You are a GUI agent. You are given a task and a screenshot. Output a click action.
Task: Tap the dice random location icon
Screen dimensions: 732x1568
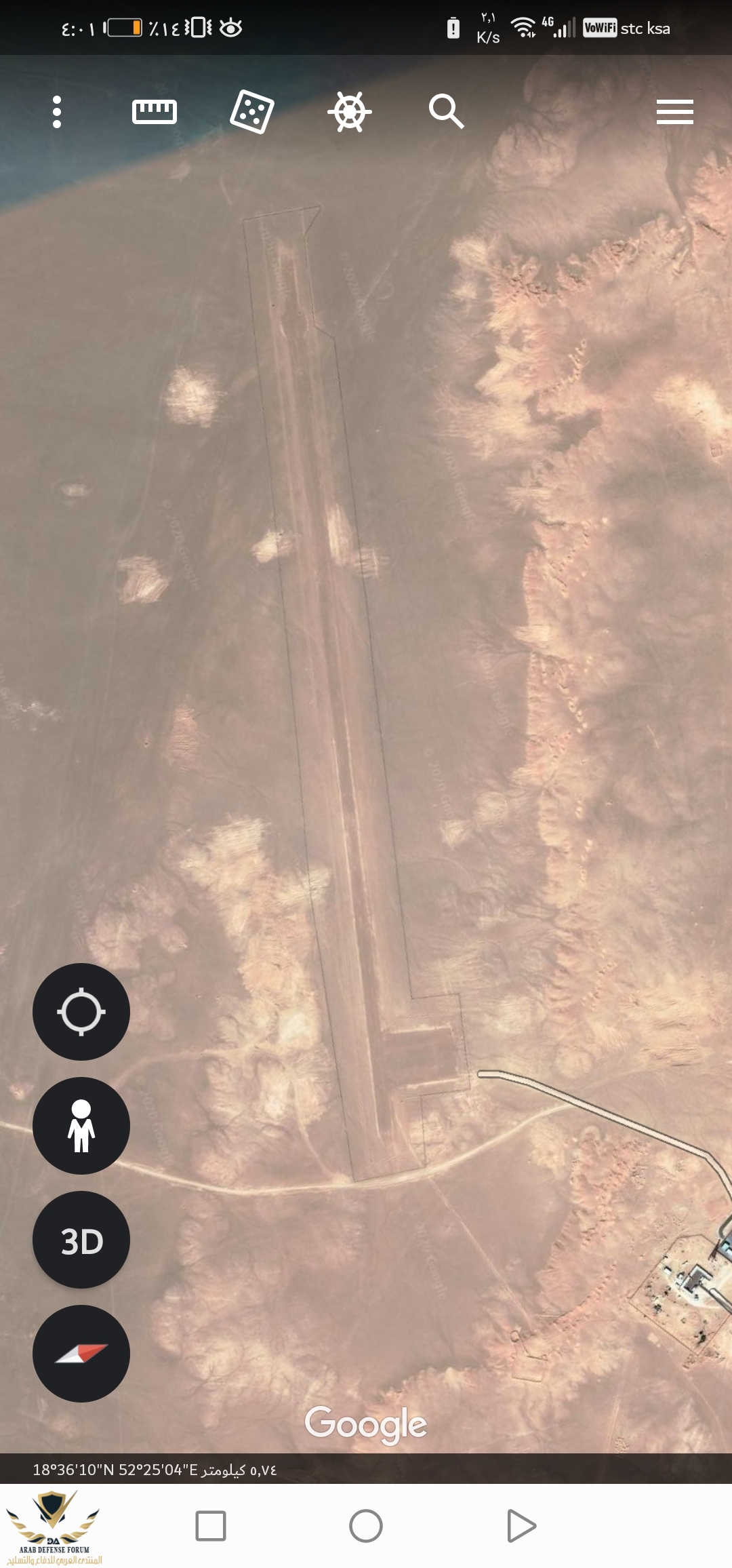(x=252, y=112)
